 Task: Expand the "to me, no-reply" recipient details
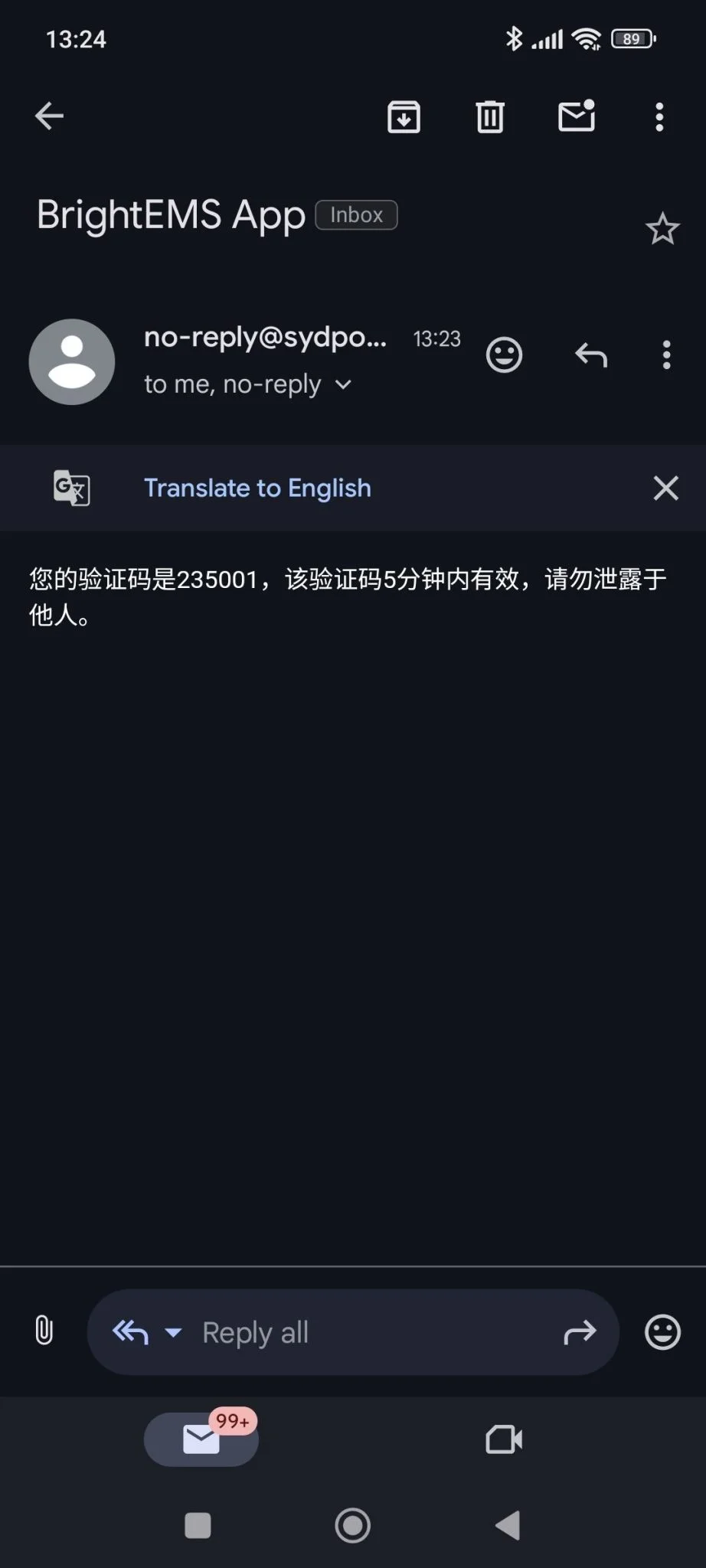pos(343,384)
